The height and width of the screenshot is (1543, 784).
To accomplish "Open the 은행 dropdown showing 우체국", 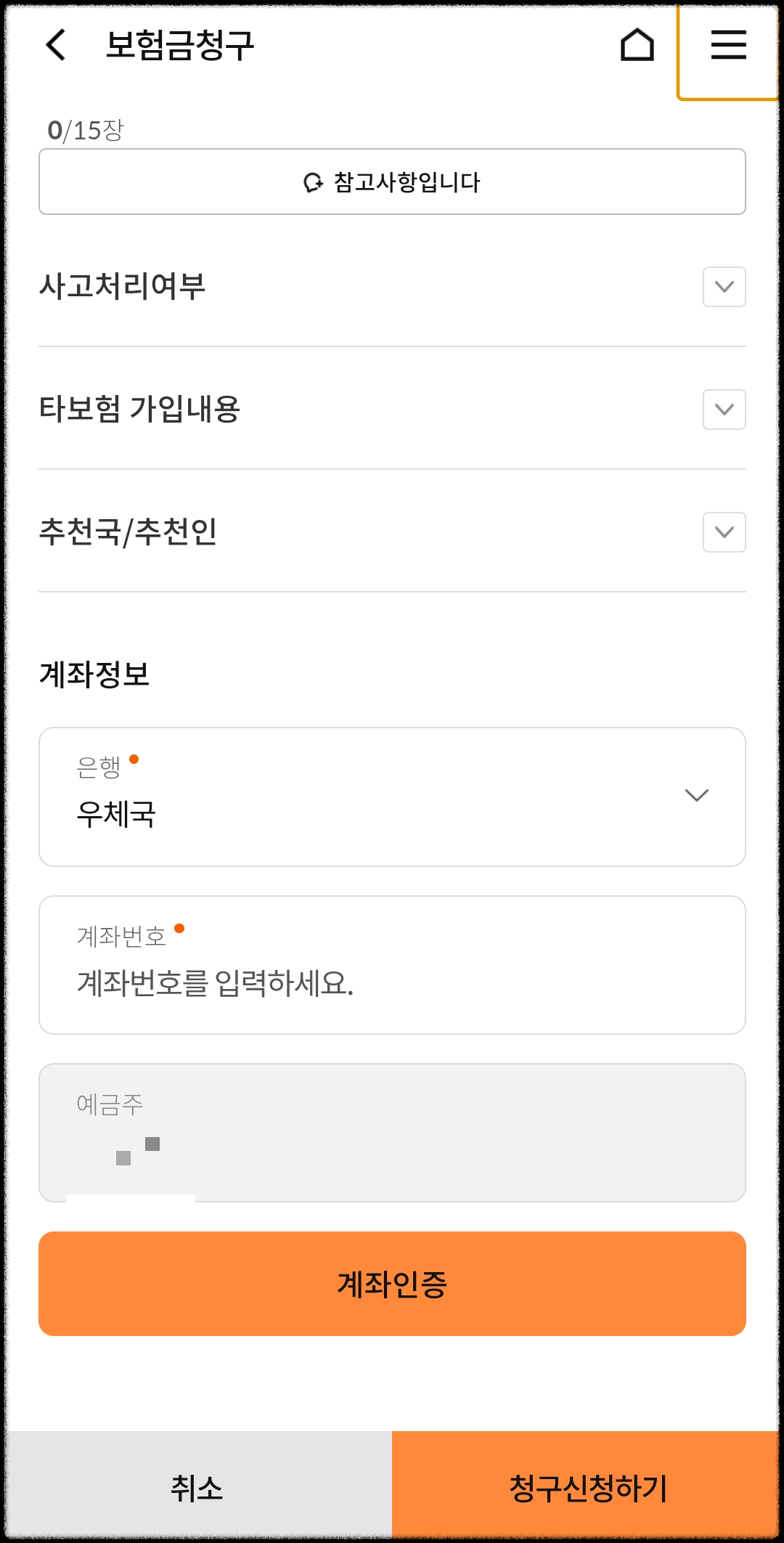I will coord(392,796).
